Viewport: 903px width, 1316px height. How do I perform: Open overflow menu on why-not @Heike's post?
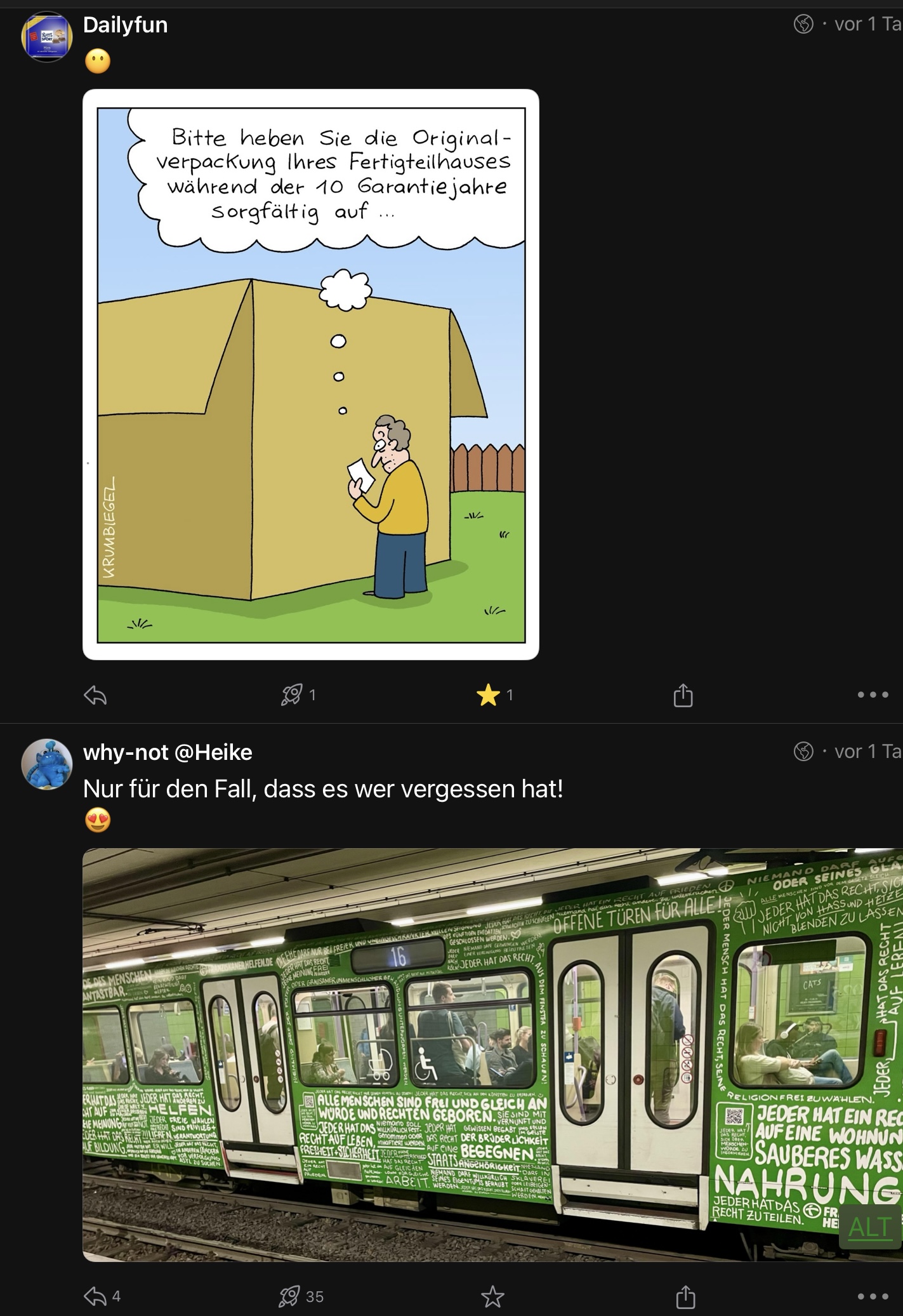click(873, 1296)
